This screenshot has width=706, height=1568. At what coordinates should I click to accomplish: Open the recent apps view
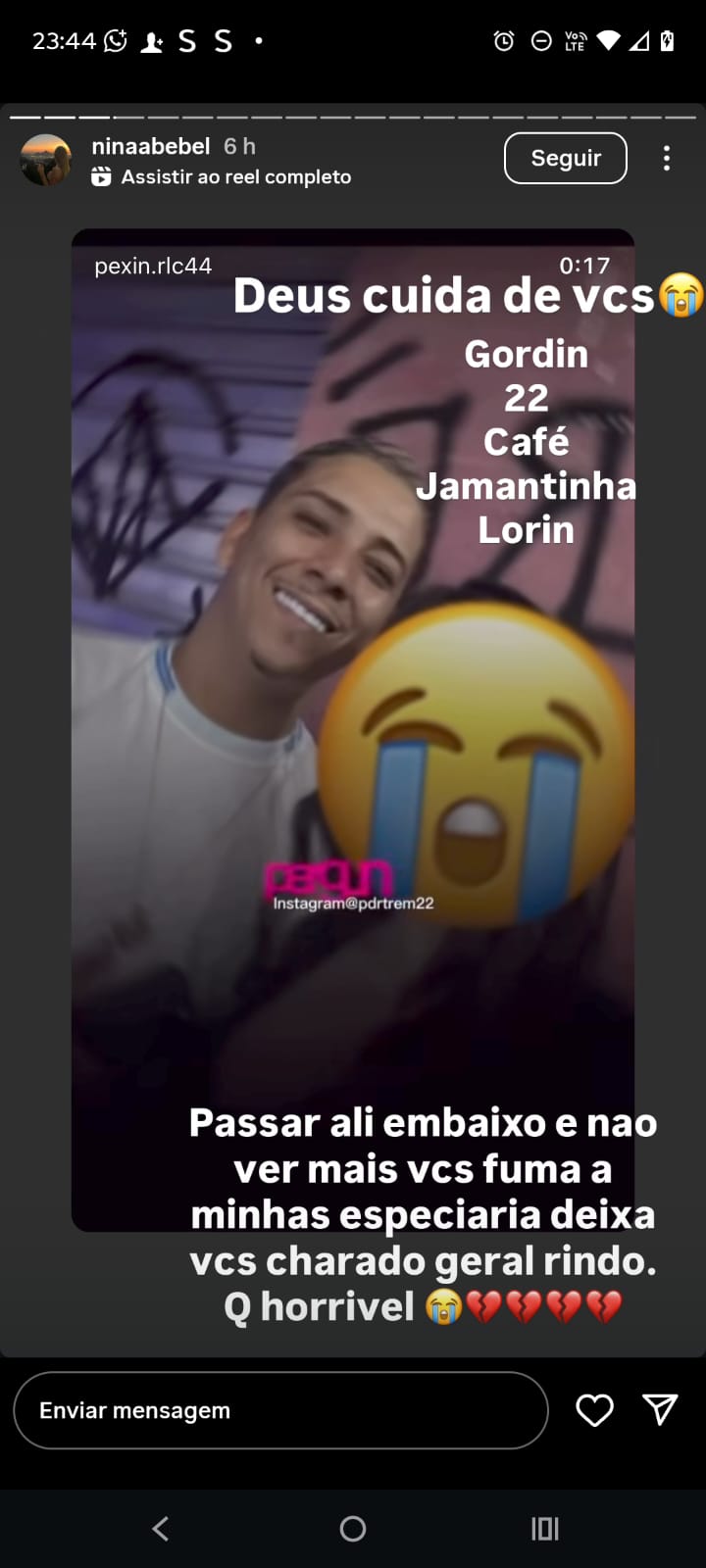tap(544, 1528)
